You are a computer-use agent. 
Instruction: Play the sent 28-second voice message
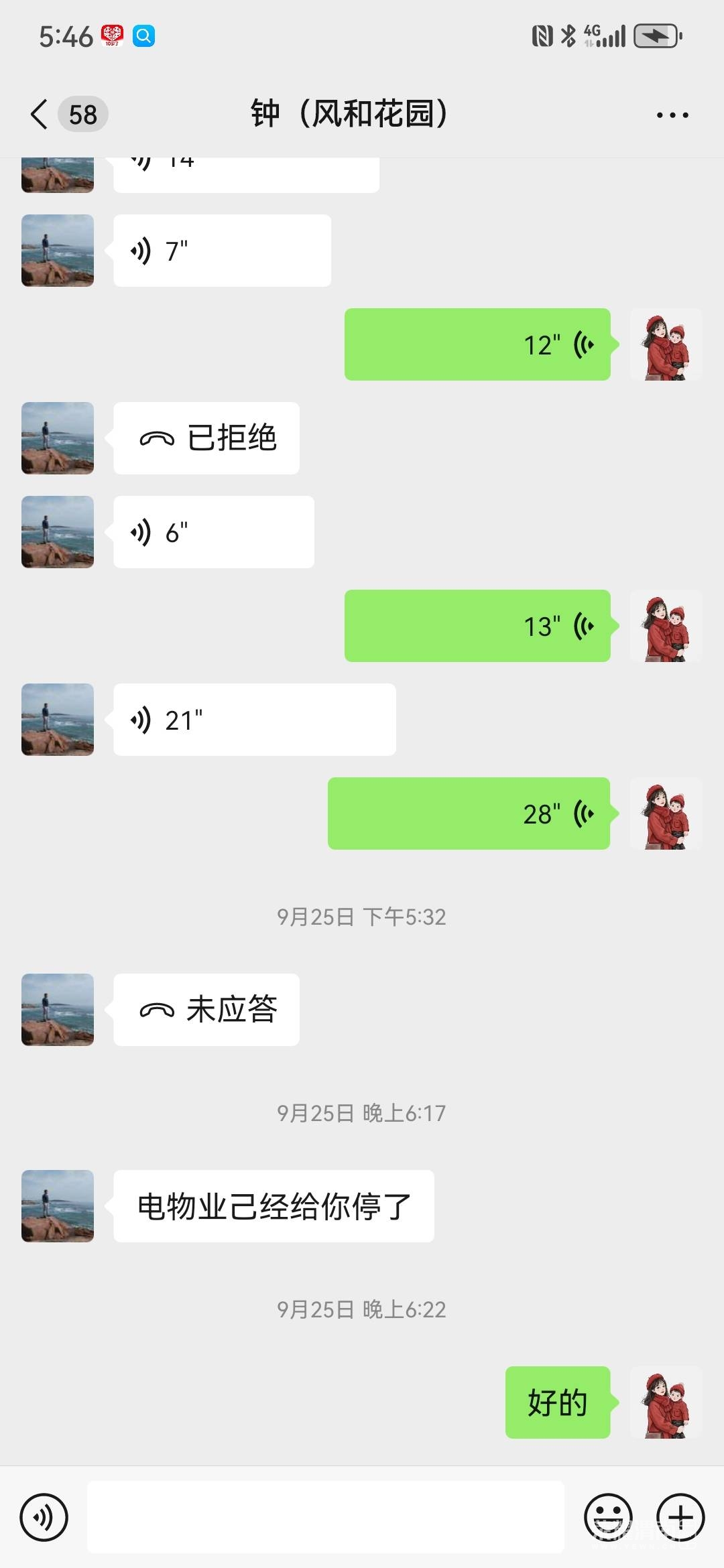[469, 813]
